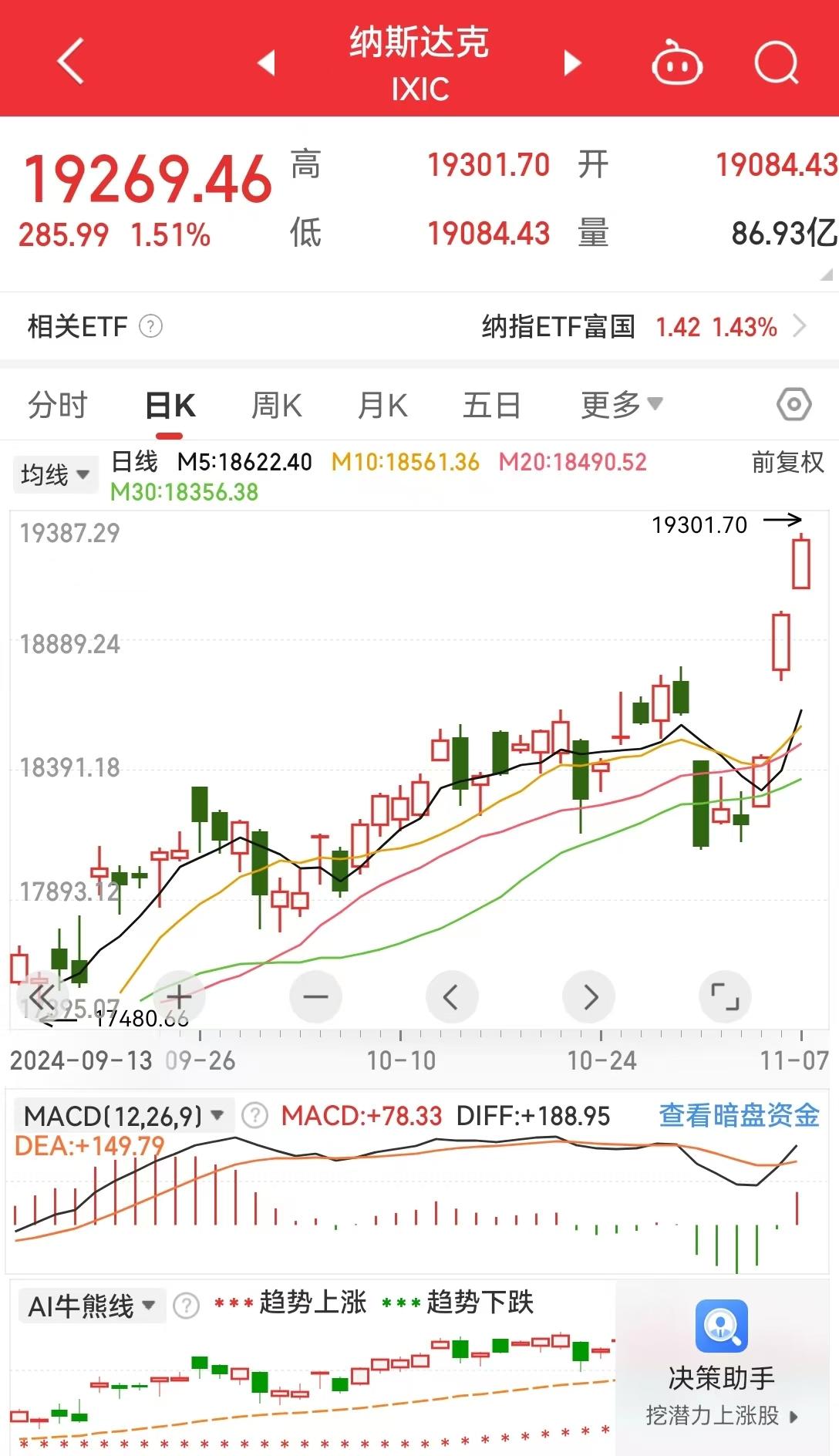Go back using the top-left arrow

70,62
